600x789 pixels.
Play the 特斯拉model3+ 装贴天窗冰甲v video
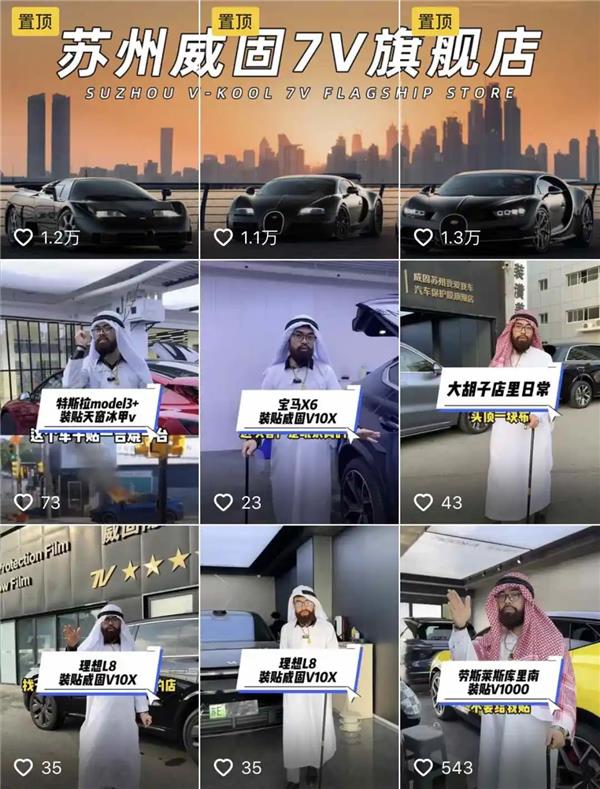click(x=99, y=392)
